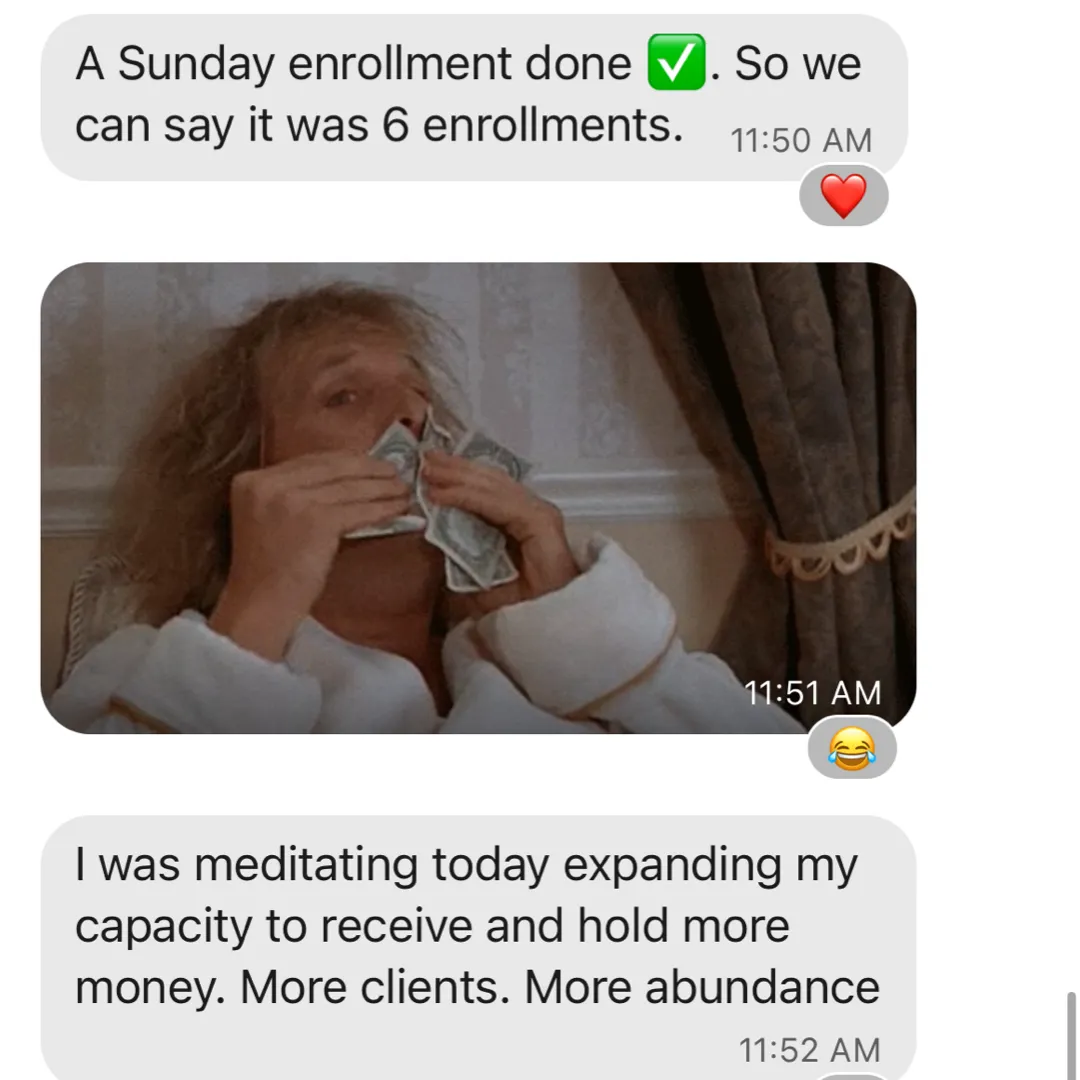
Task: Tap the laughing emoji reaction under the GIF
Action: [x=851, y=749]
